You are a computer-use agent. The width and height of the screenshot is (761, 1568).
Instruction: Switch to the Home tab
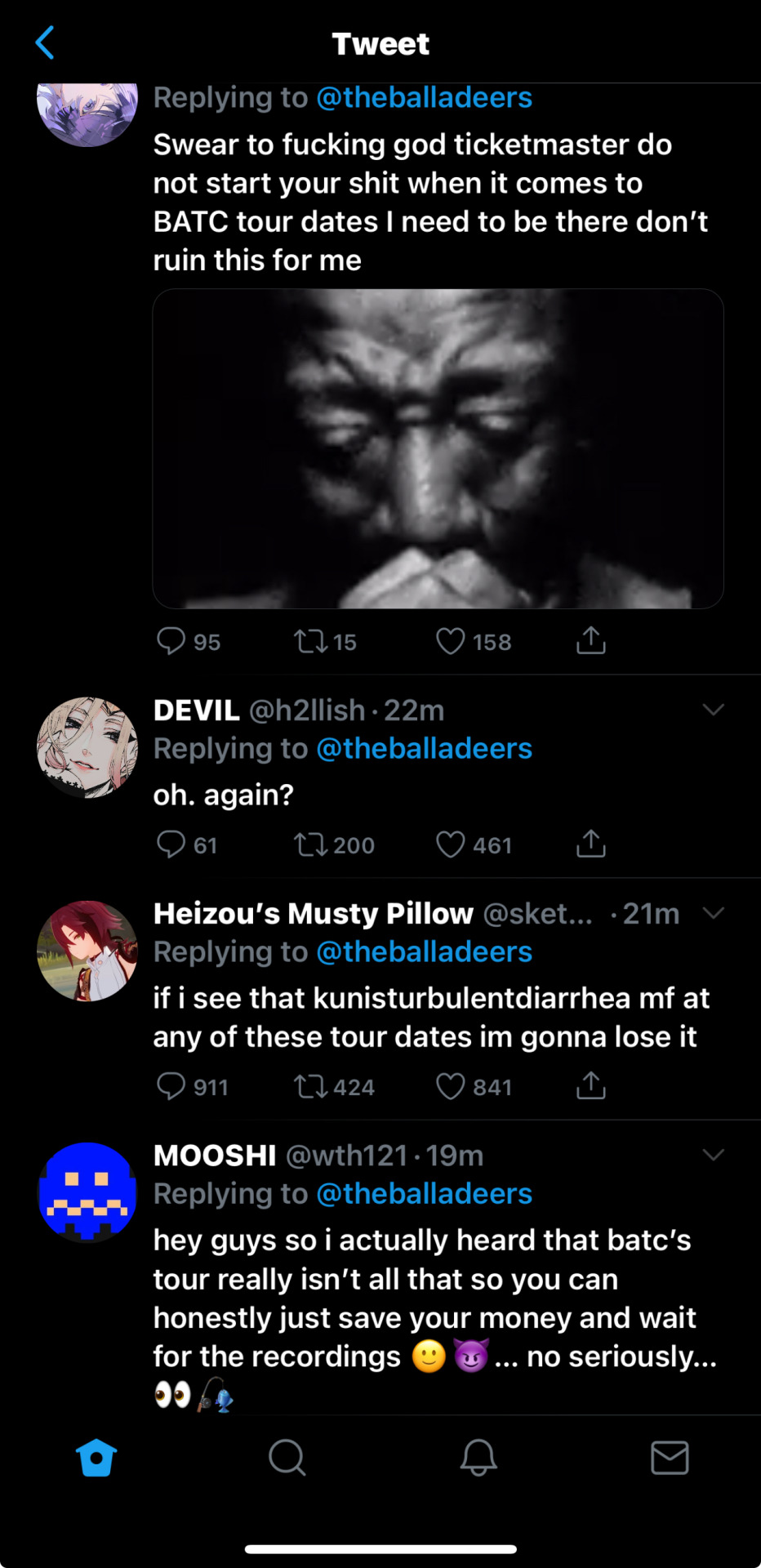point(96,1458)
